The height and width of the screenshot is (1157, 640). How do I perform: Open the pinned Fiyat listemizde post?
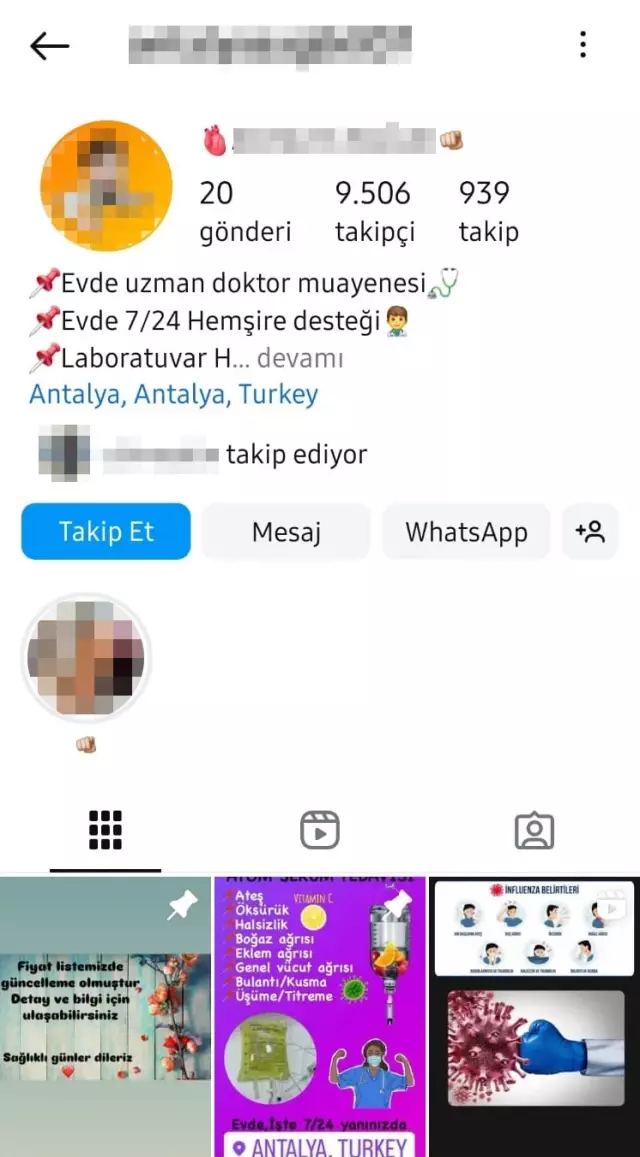coord(105,1017)
